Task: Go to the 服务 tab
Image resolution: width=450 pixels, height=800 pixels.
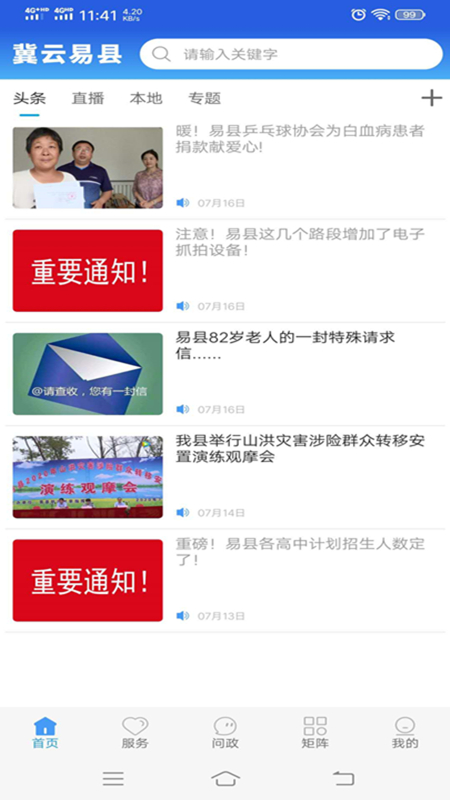Action: (135, 733)
